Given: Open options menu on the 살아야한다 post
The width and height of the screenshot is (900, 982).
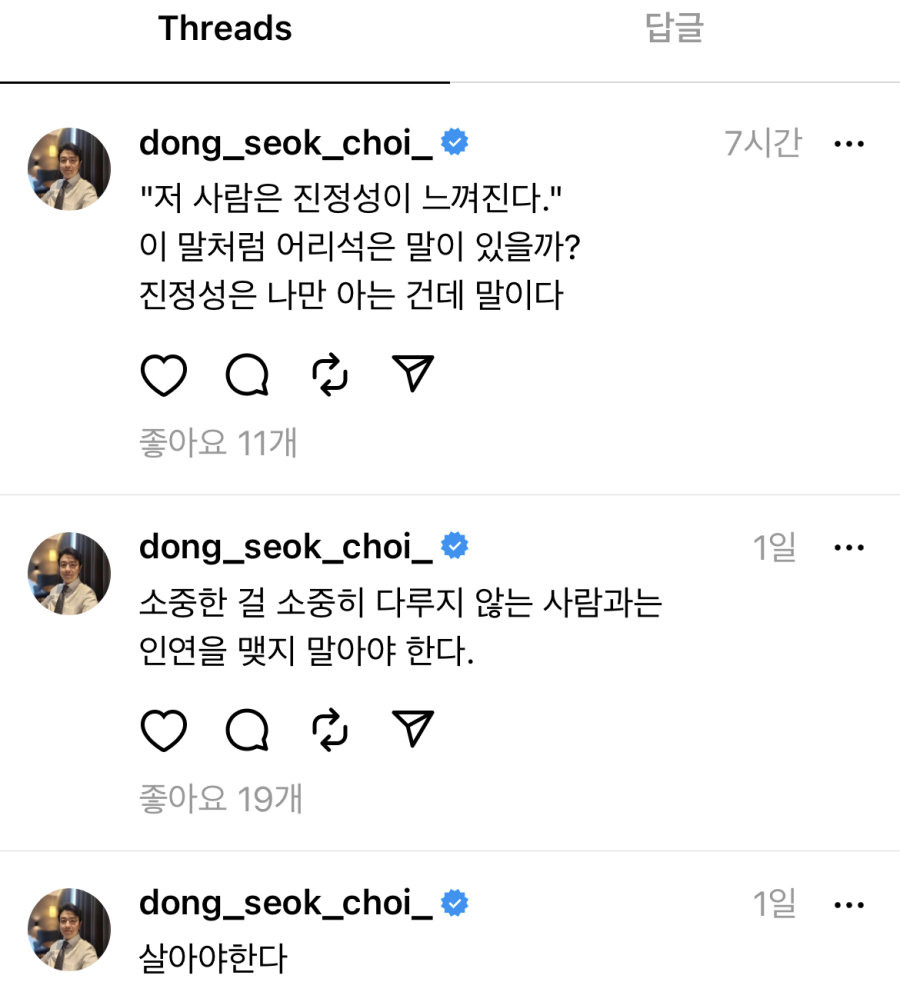Looking at the screenshot, I should (851, 903).
